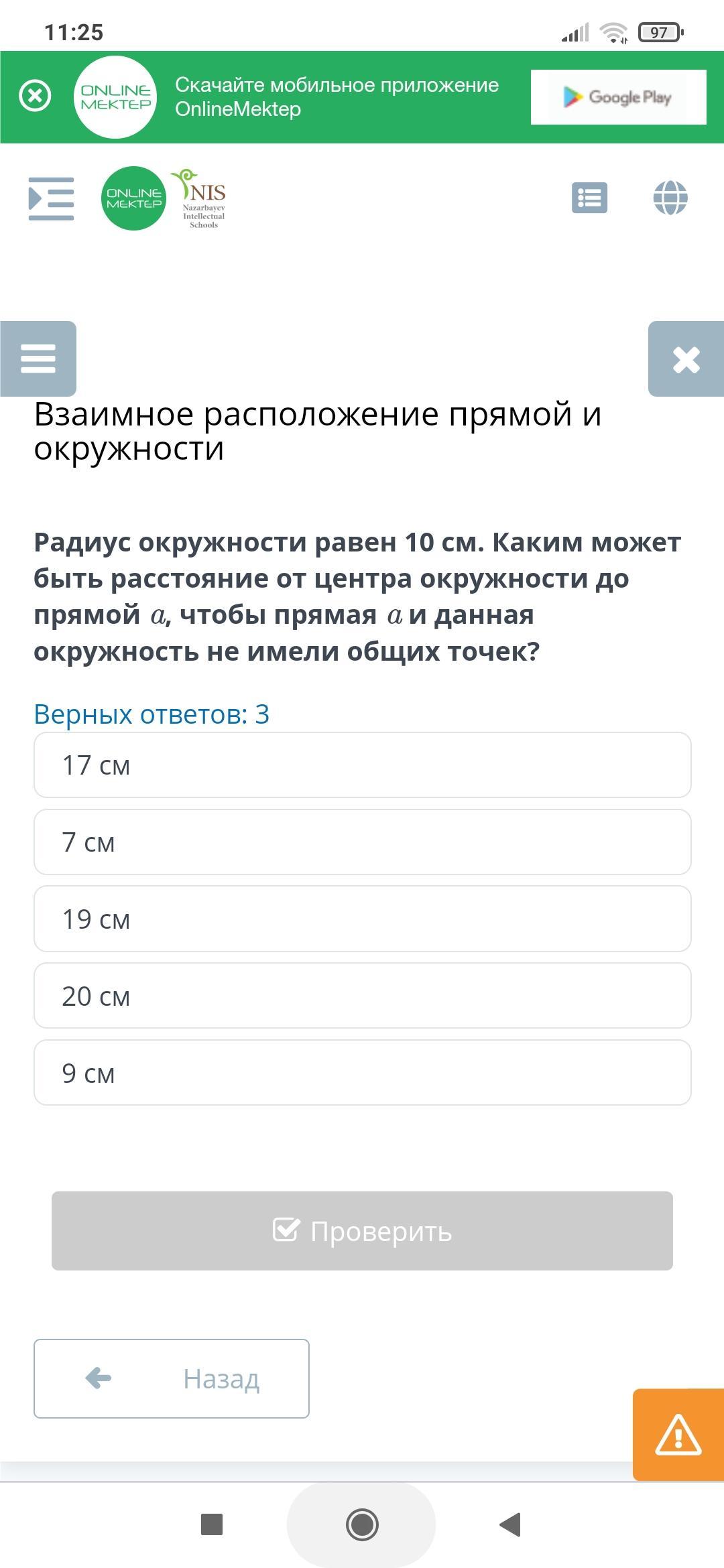
Task: Select the 7 см answer
Action: (362, 842)
